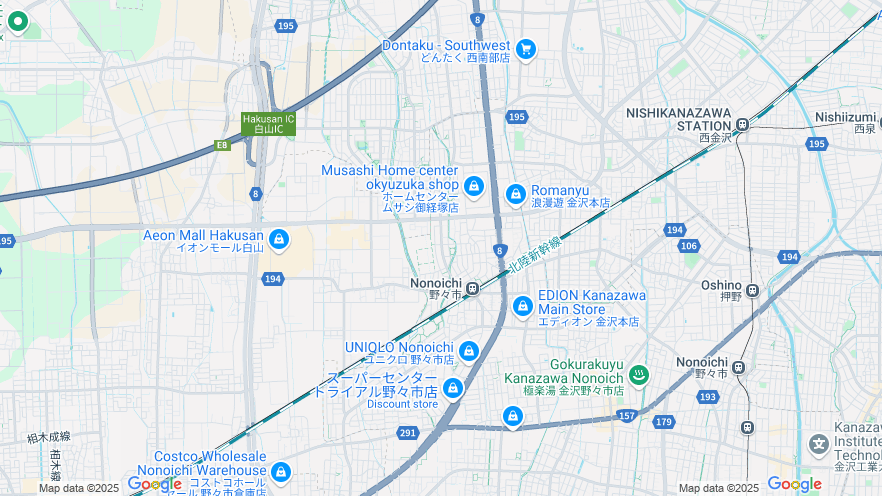The image size is (882, 496).
Task: Open Musashi Home center okuyuzuka shop pin
Action: point(474,186)
